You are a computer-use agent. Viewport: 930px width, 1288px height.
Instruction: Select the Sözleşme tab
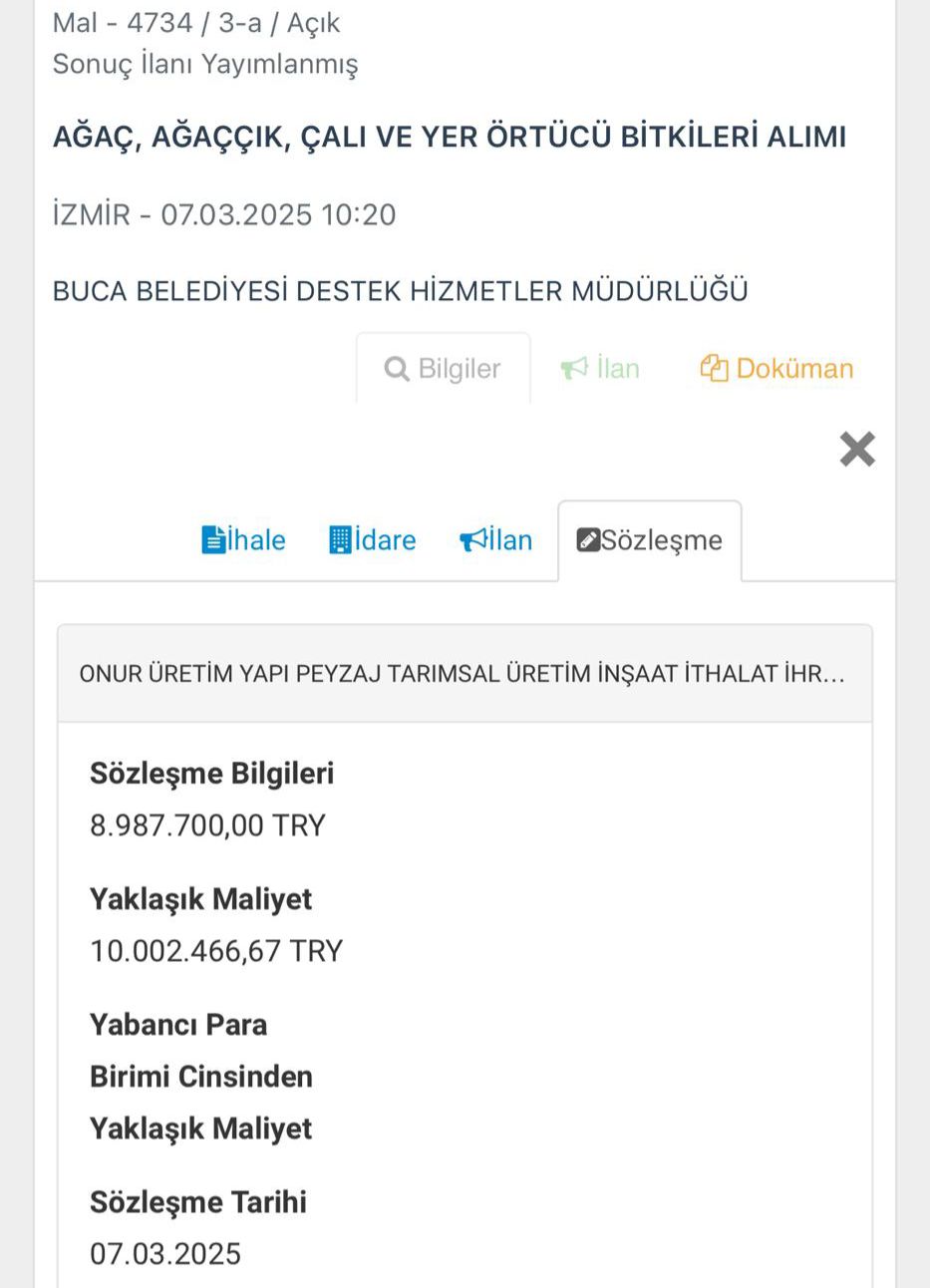tap(650, 540)
